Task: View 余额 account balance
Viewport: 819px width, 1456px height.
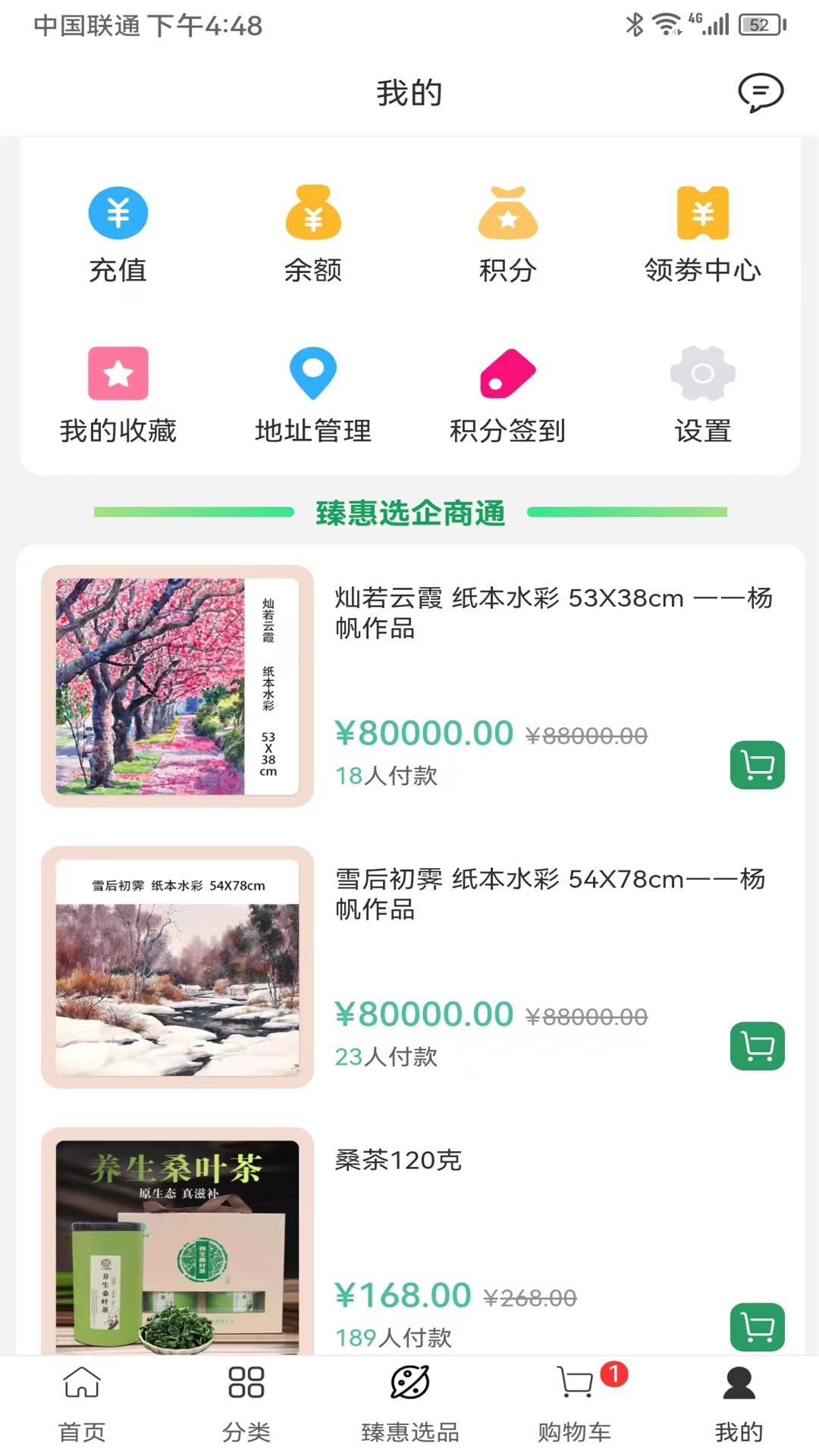Action: pyautogui.click(x=313, y=235)
